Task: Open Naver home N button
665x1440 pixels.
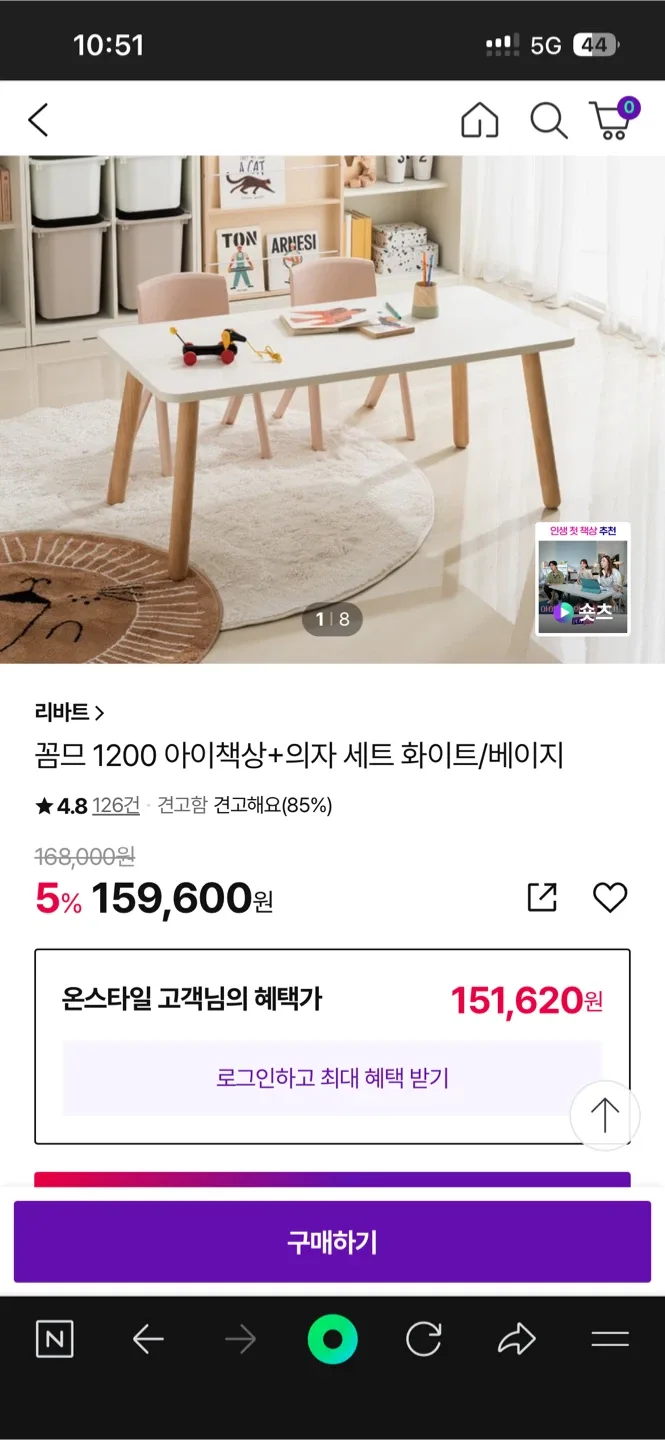Action: 54,1339
